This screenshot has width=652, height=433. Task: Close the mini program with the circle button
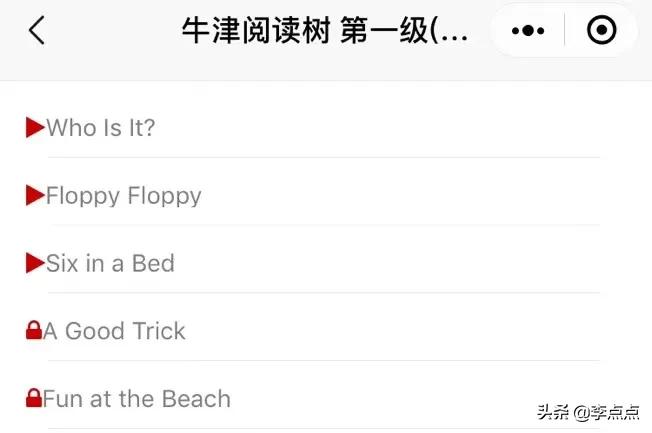[x=600, y=31]
